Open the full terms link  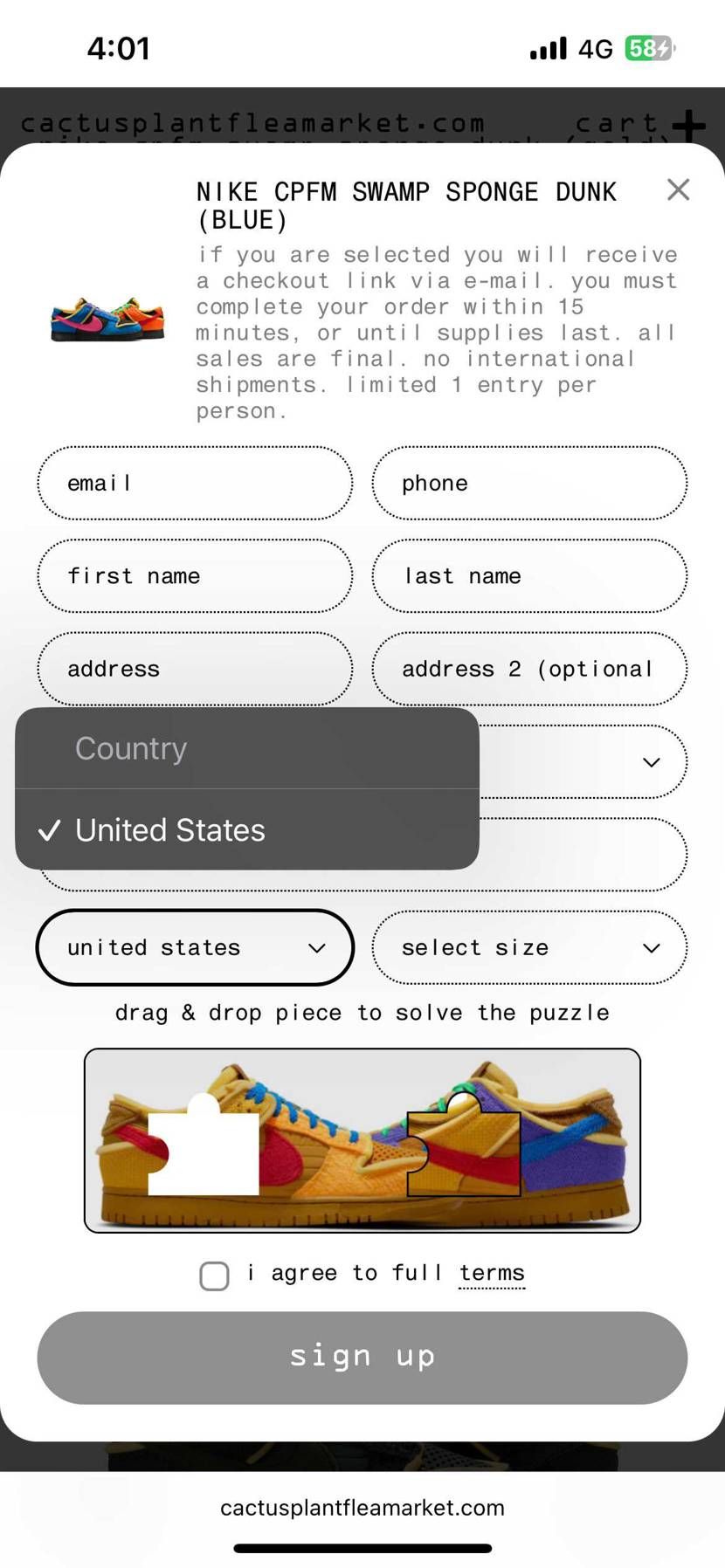pyautogui.click(x=492, y=1274)
